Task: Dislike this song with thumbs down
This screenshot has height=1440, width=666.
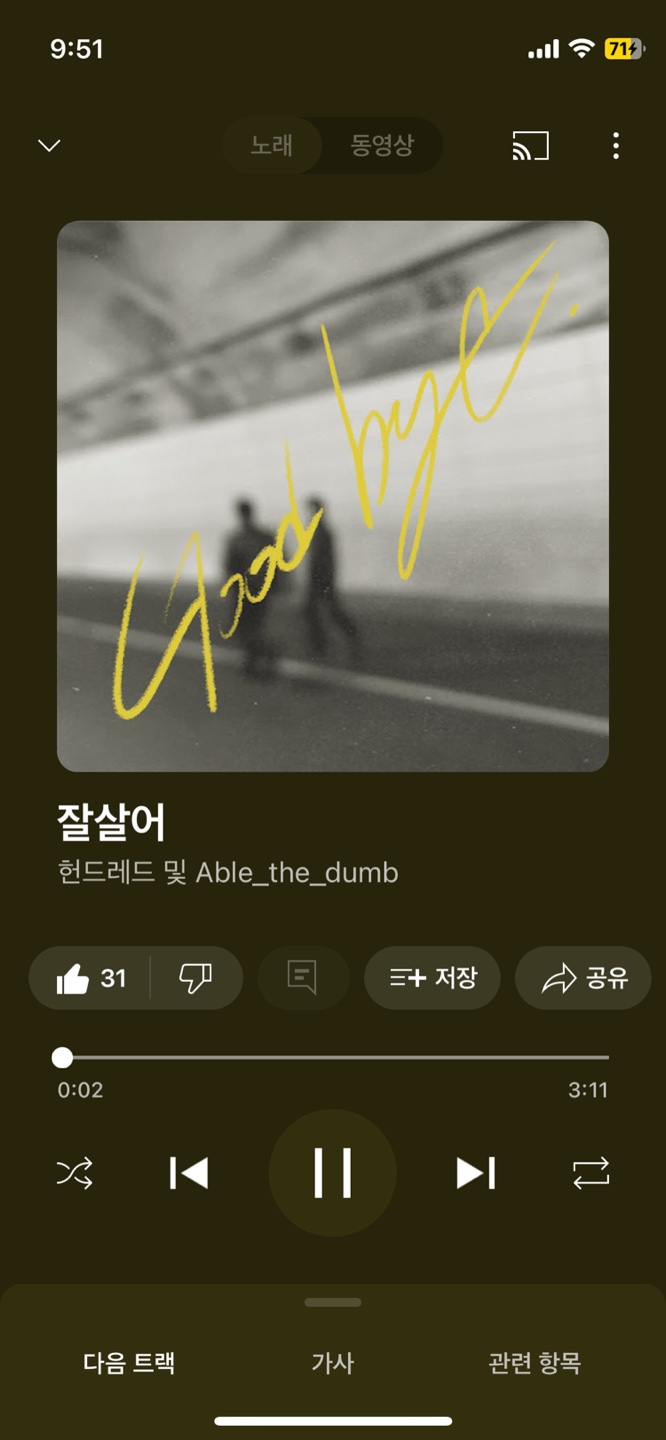Action: (x=196, y=978)
